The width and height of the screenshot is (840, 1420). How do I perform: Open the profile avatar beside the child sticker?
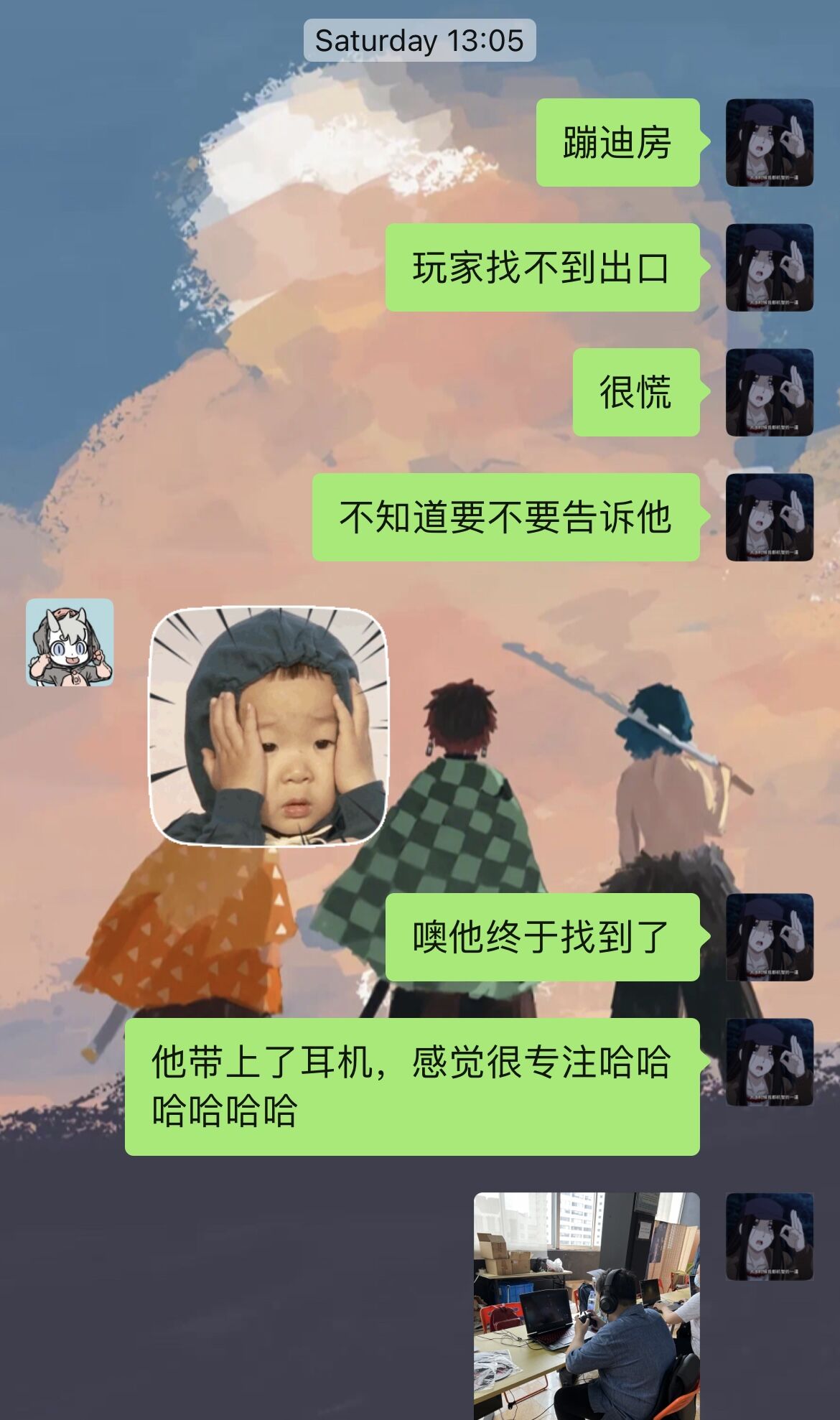click(70, 643)
